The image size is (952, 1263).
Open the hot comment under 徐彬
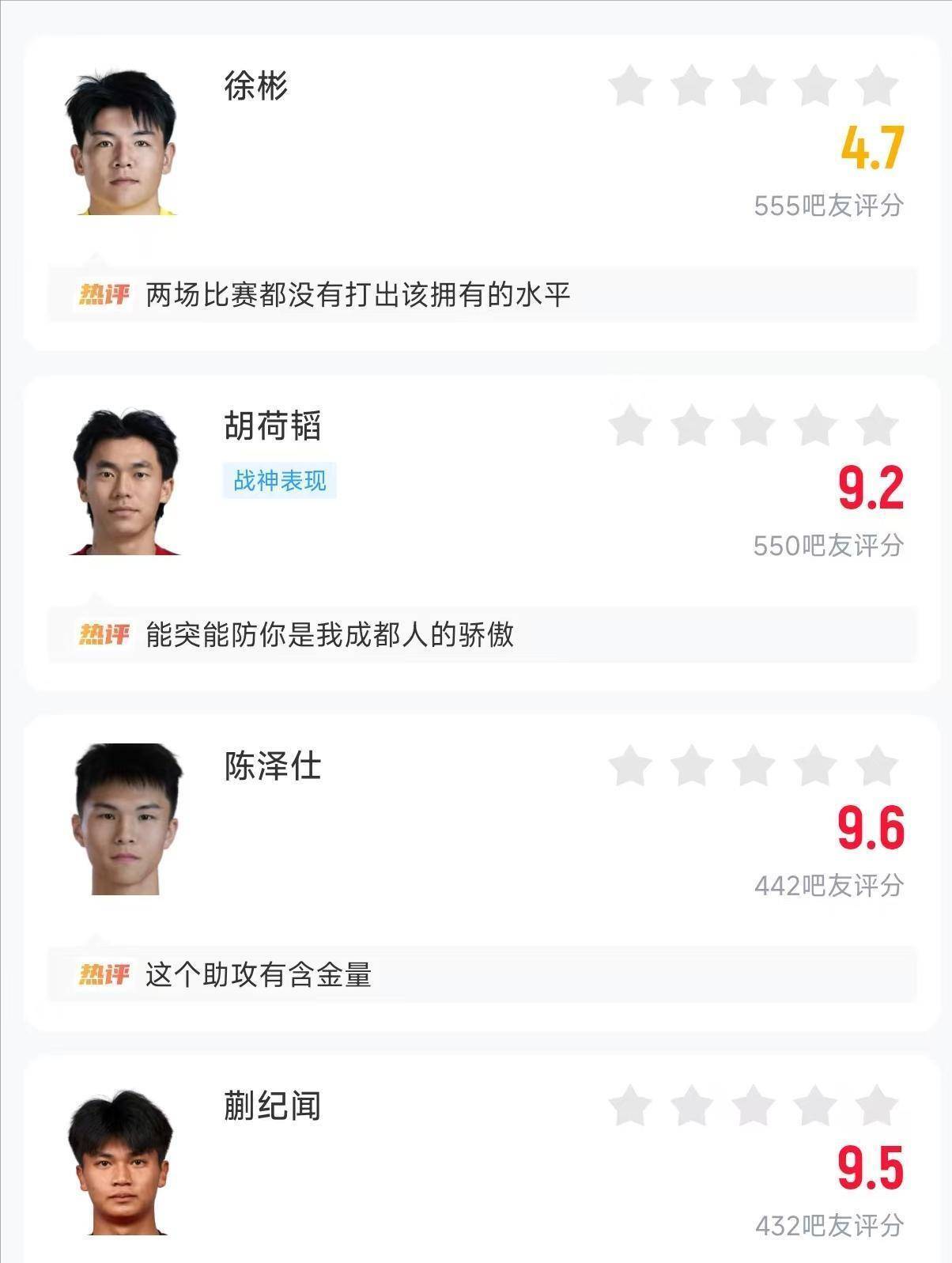[357, 295]
